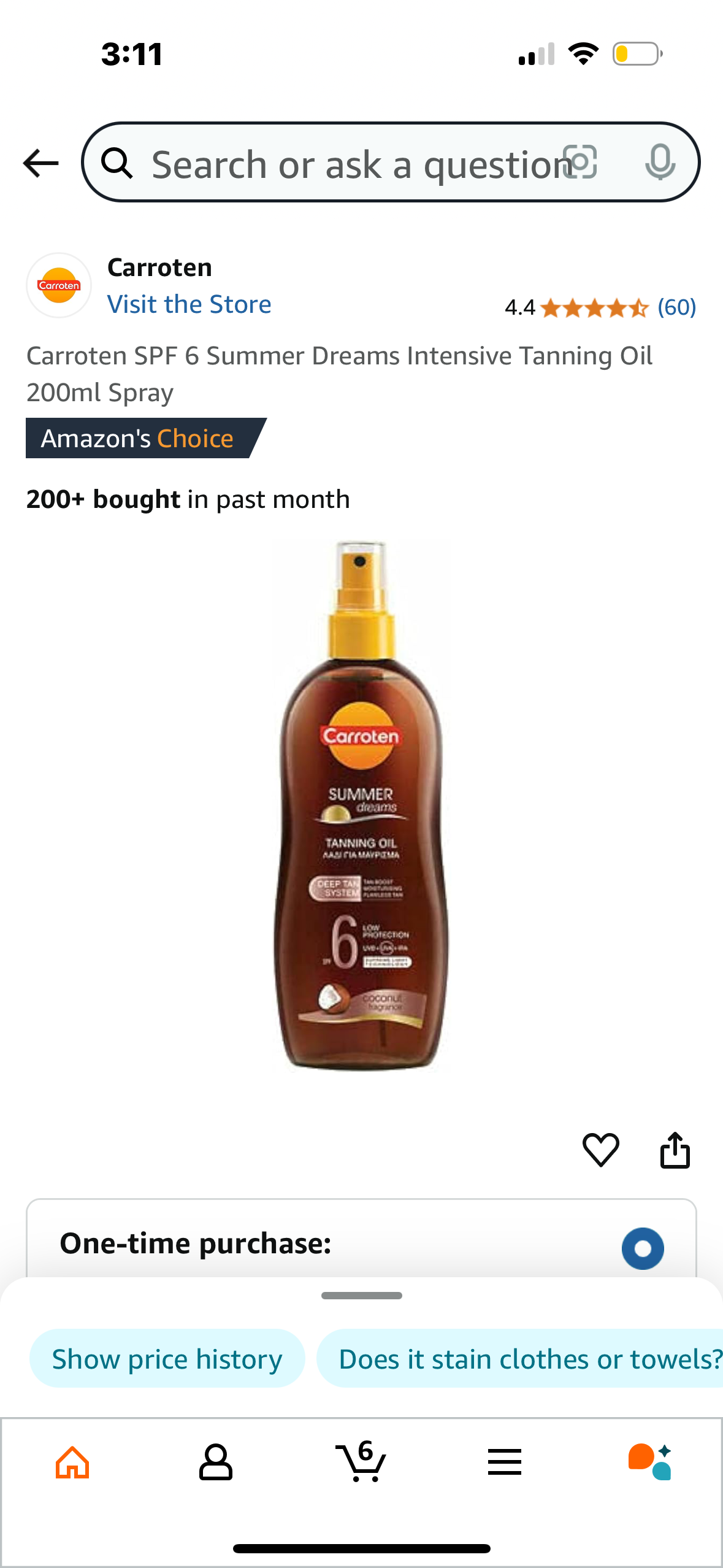Share this product
The height and width of the screenshot is (1568, 723).
coord(675,1150)
